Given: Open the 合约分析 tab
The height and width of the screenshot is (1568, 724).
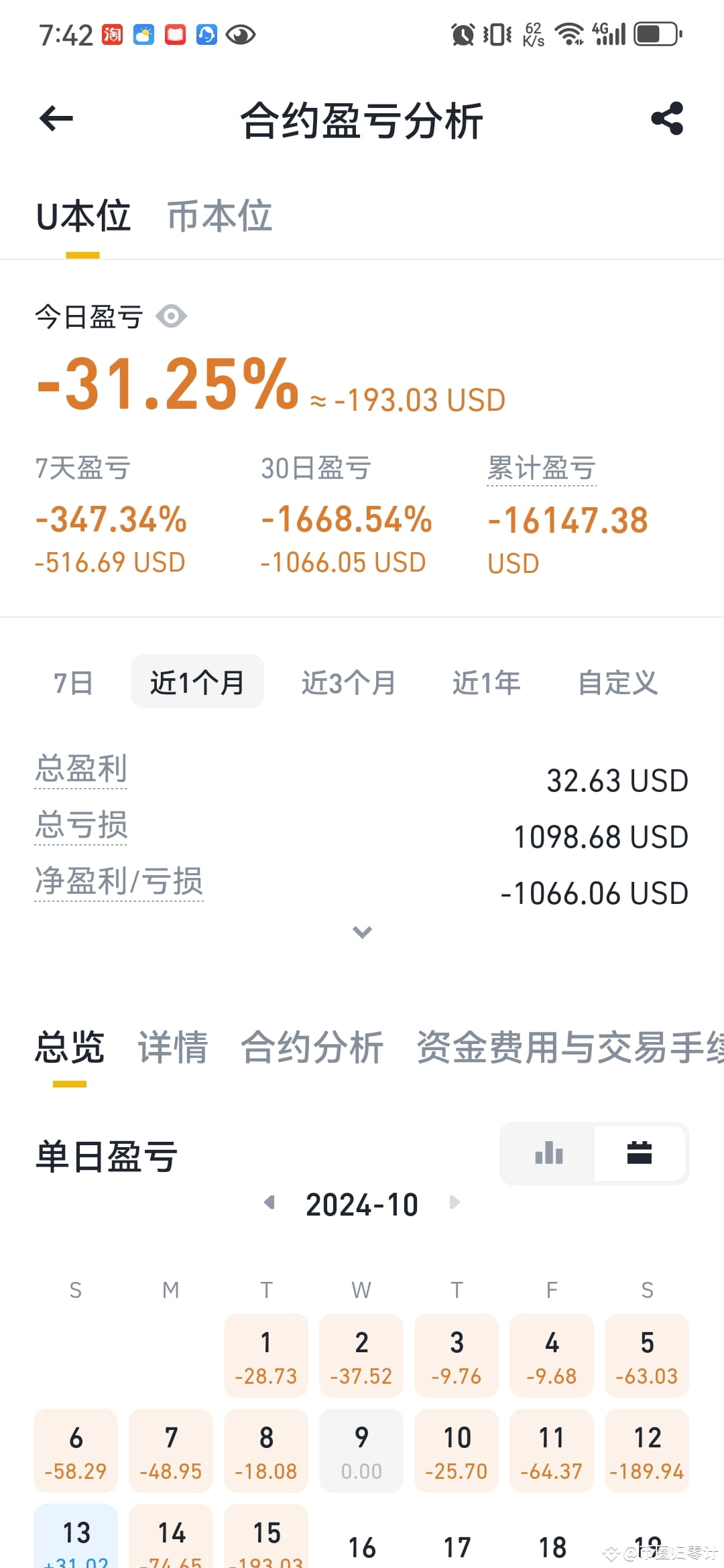Looking at the screenshot, I should 312,1048.
